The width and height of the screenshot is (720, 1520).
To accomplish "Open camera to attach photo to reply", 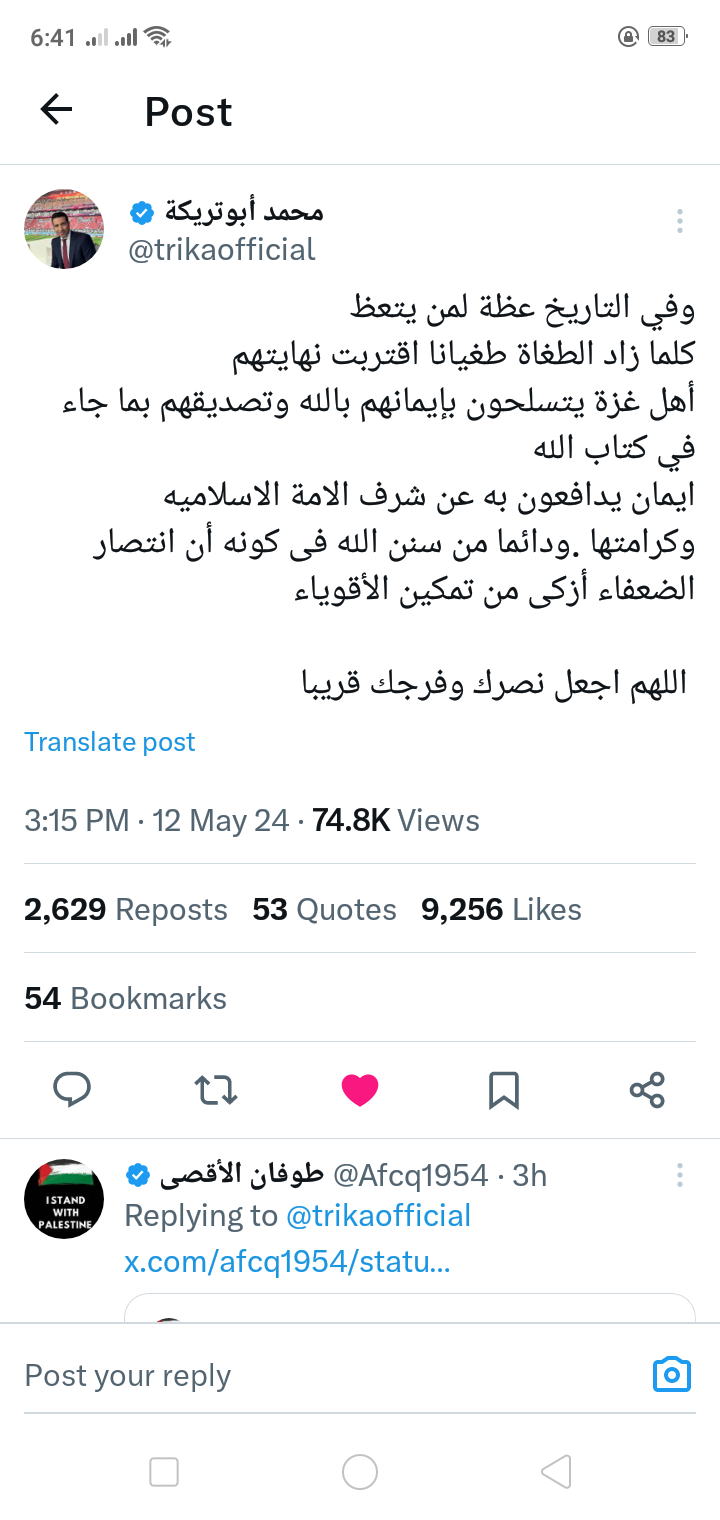I will (672, 1375).
